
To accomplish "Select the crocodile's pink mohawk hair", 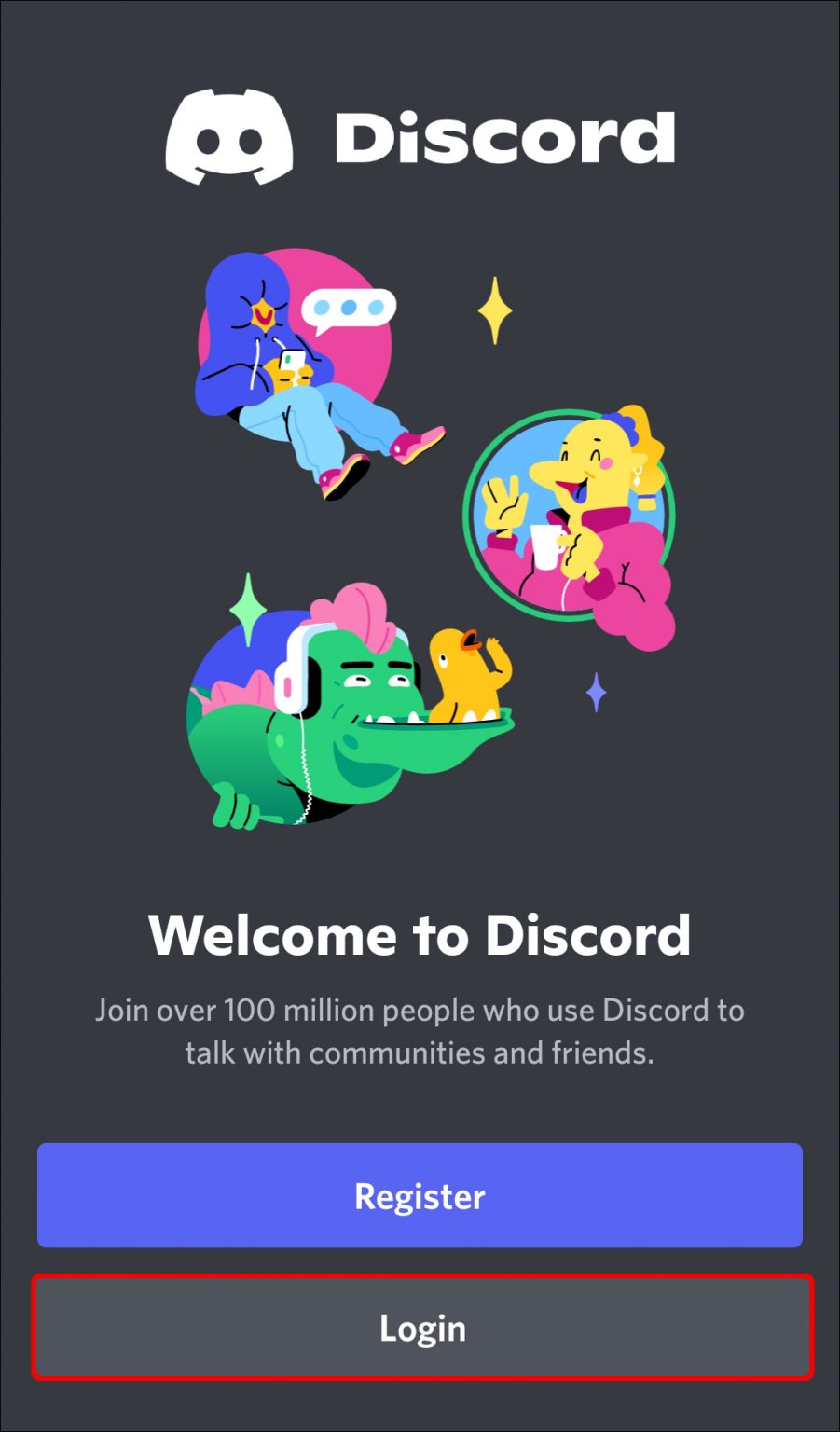I will coord(359,615).
